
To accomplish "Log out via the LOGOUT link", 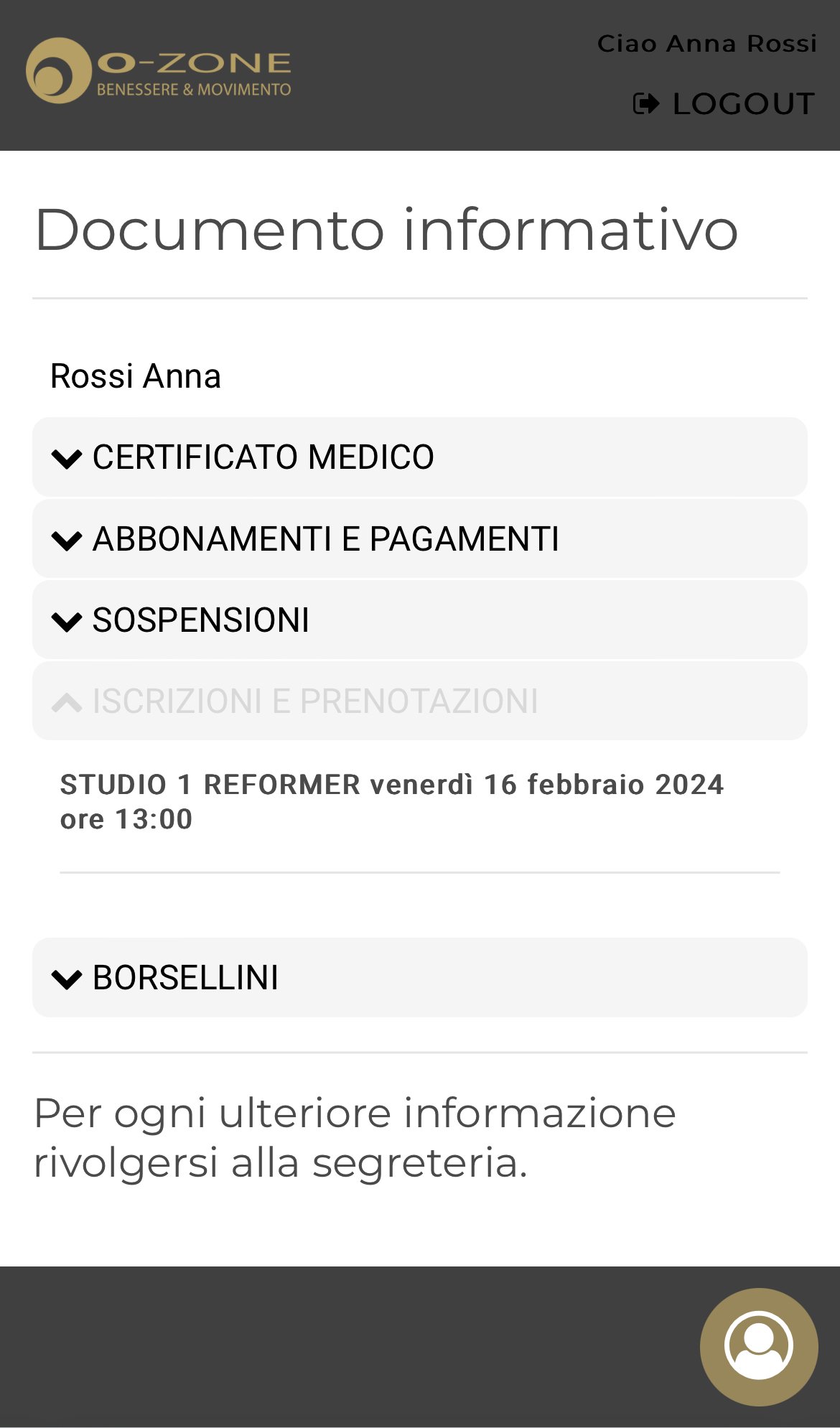I will pos(724,104).
